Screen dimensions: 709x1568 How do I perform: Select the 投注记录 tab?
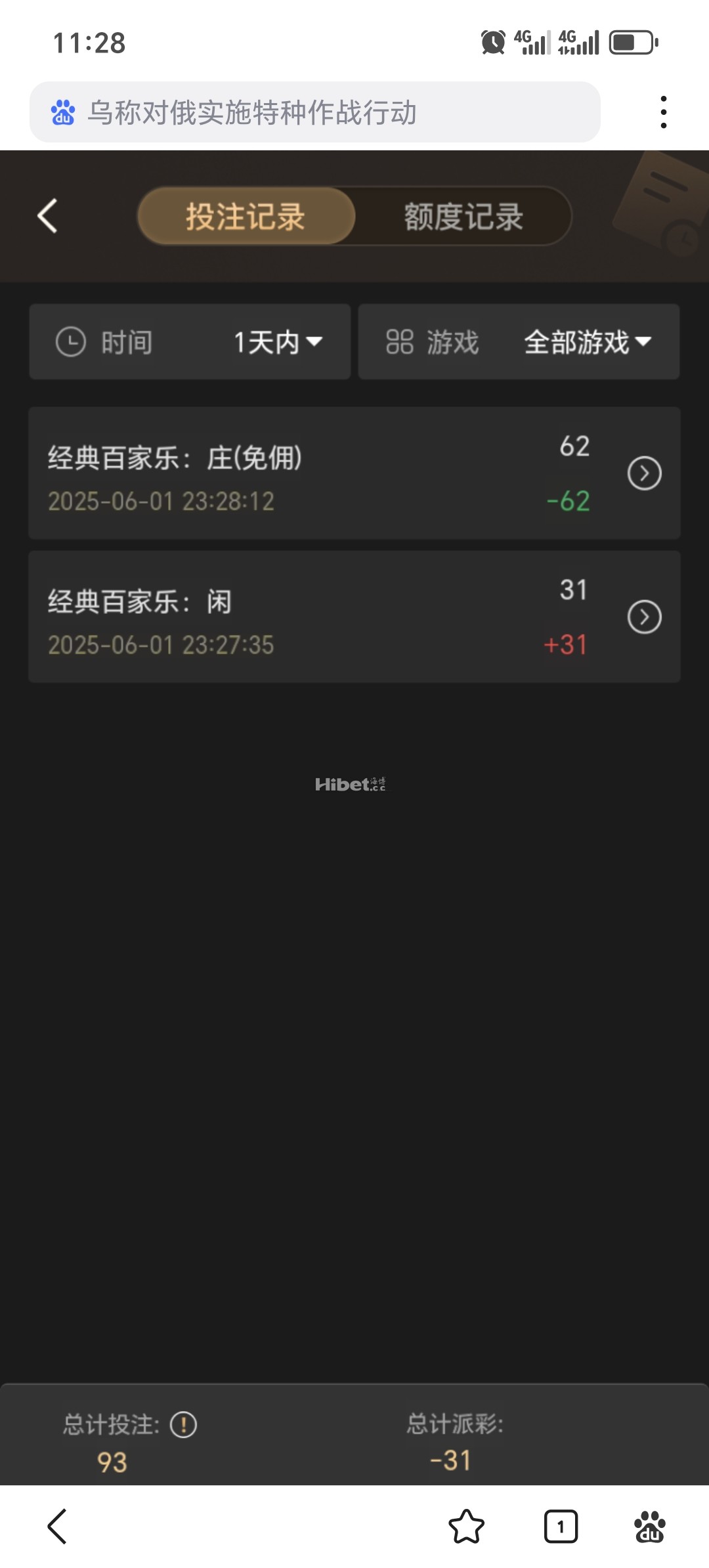click(x=246, y=216)
